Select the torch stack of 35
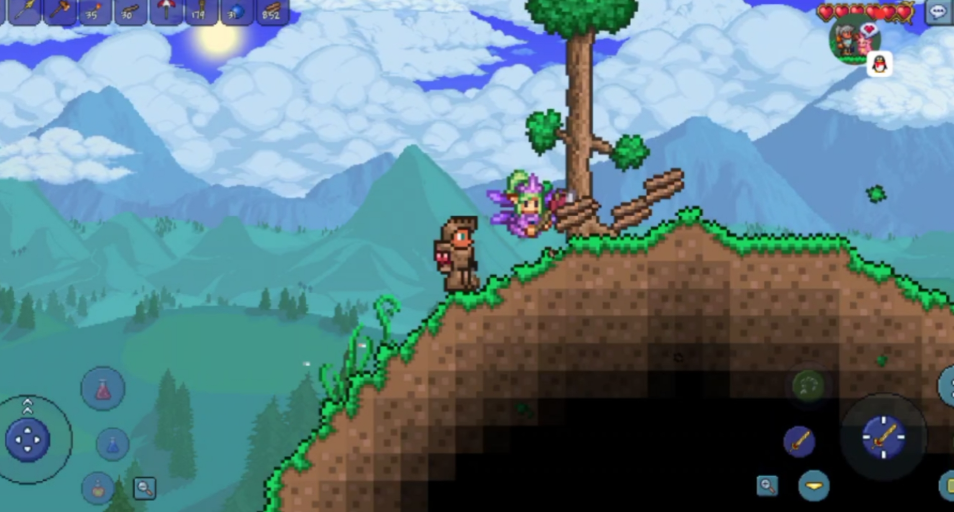954x512 pixels. click(x=95, y=11)
